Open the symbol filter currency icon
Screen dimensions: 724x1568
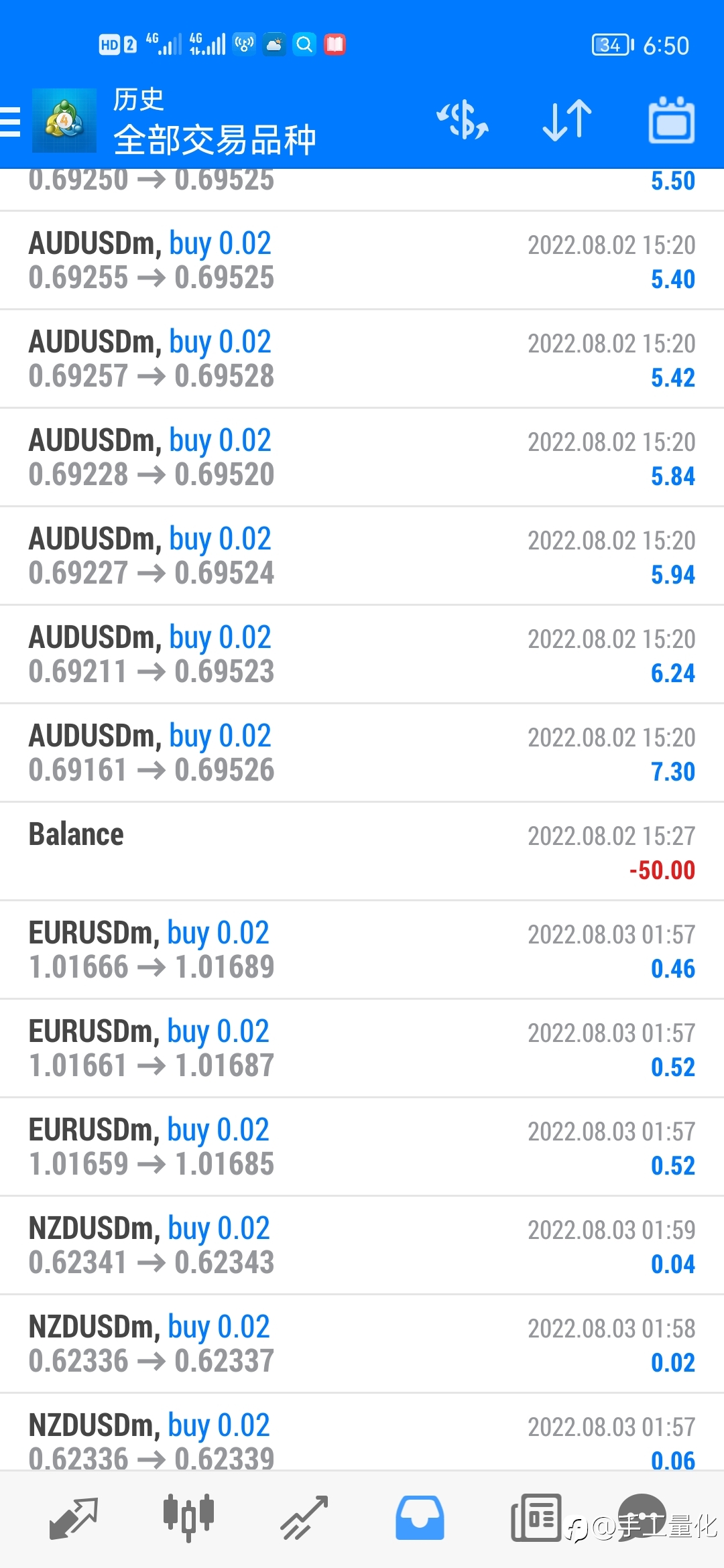coord(462,121)
